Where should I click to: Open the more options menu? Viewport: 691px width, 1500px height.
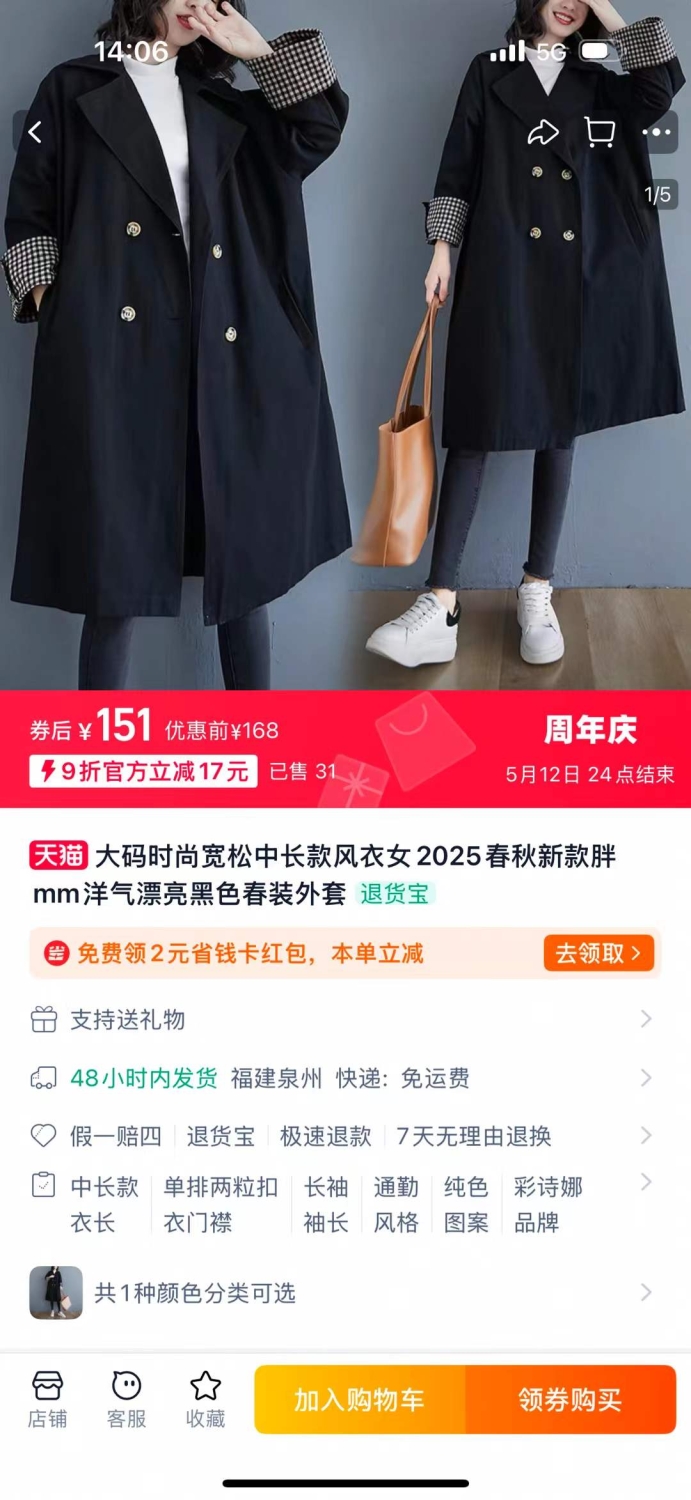pos(657,132)
